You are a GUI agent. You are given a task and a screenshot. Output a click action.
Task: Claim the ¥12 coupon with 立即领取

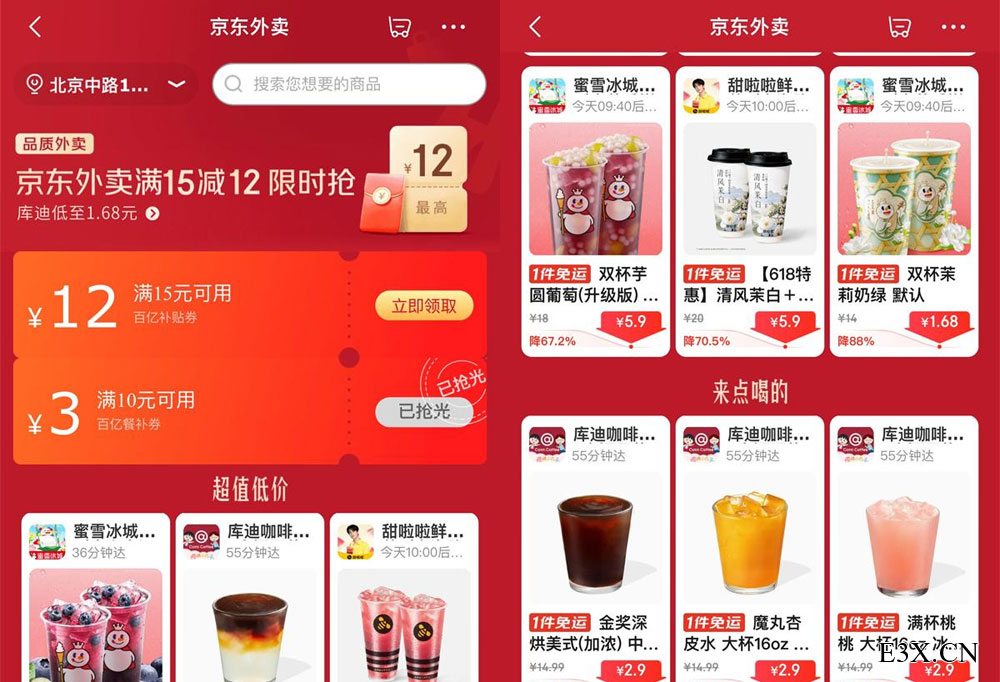[424, 305]
